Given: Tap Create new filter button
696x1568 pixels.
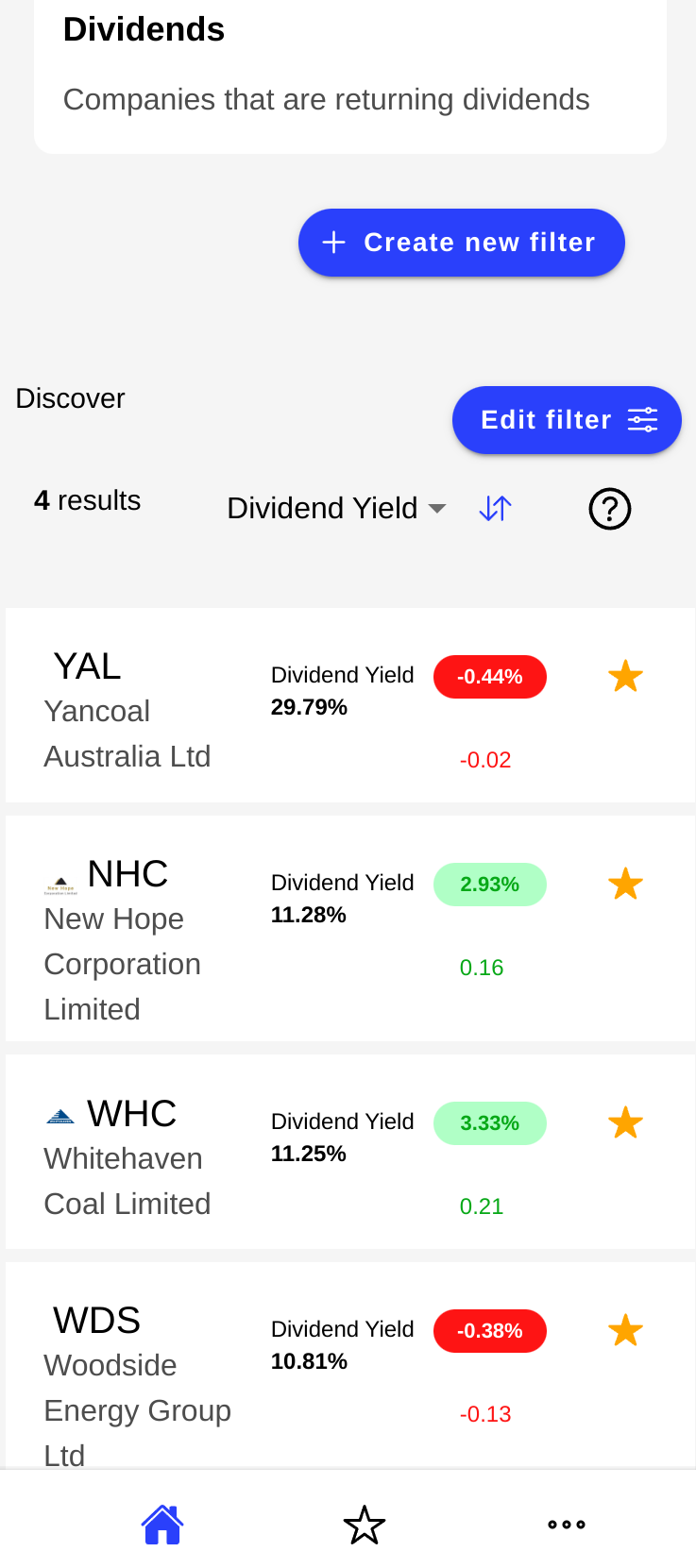Looking at the screenshot, I should click(461, 243).
